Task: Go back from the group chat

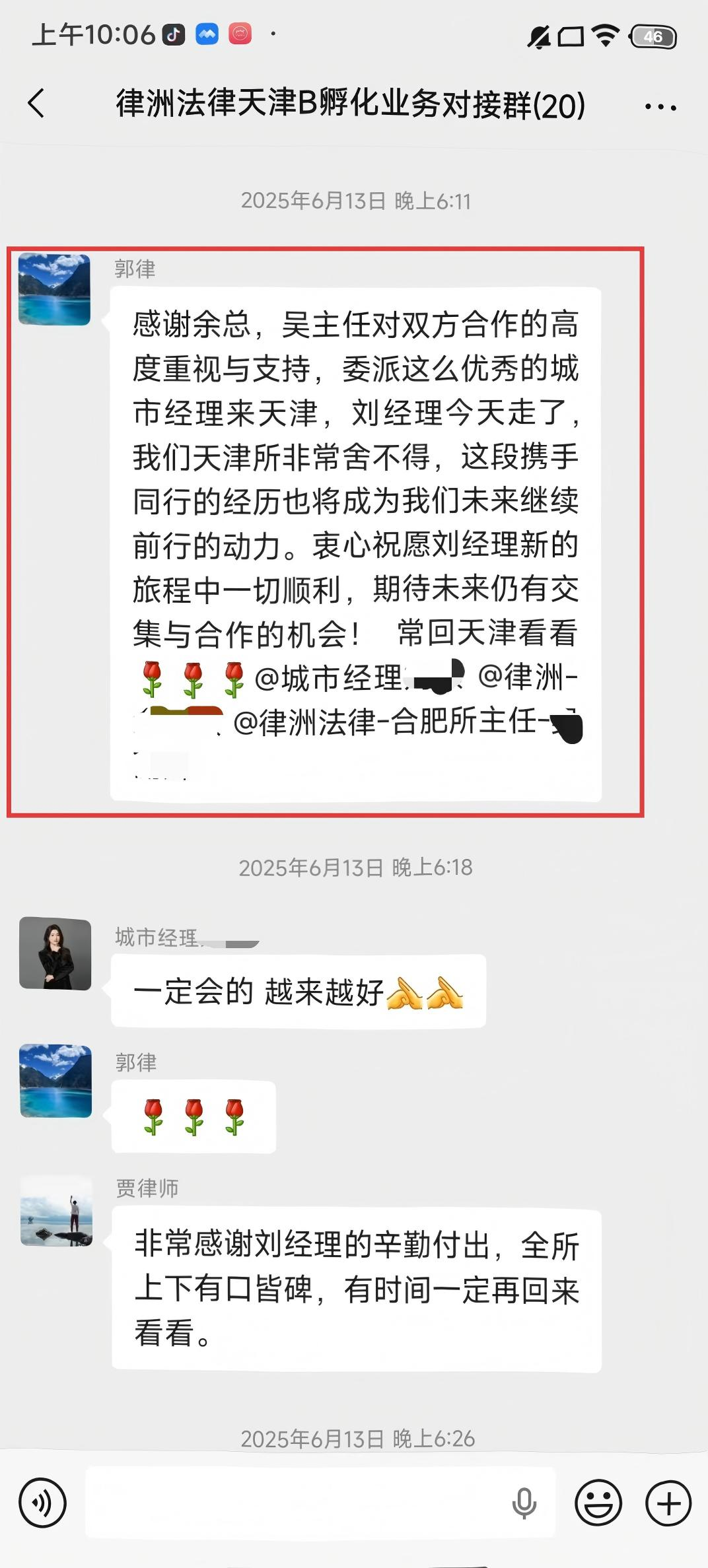Action: click(36, 104)
